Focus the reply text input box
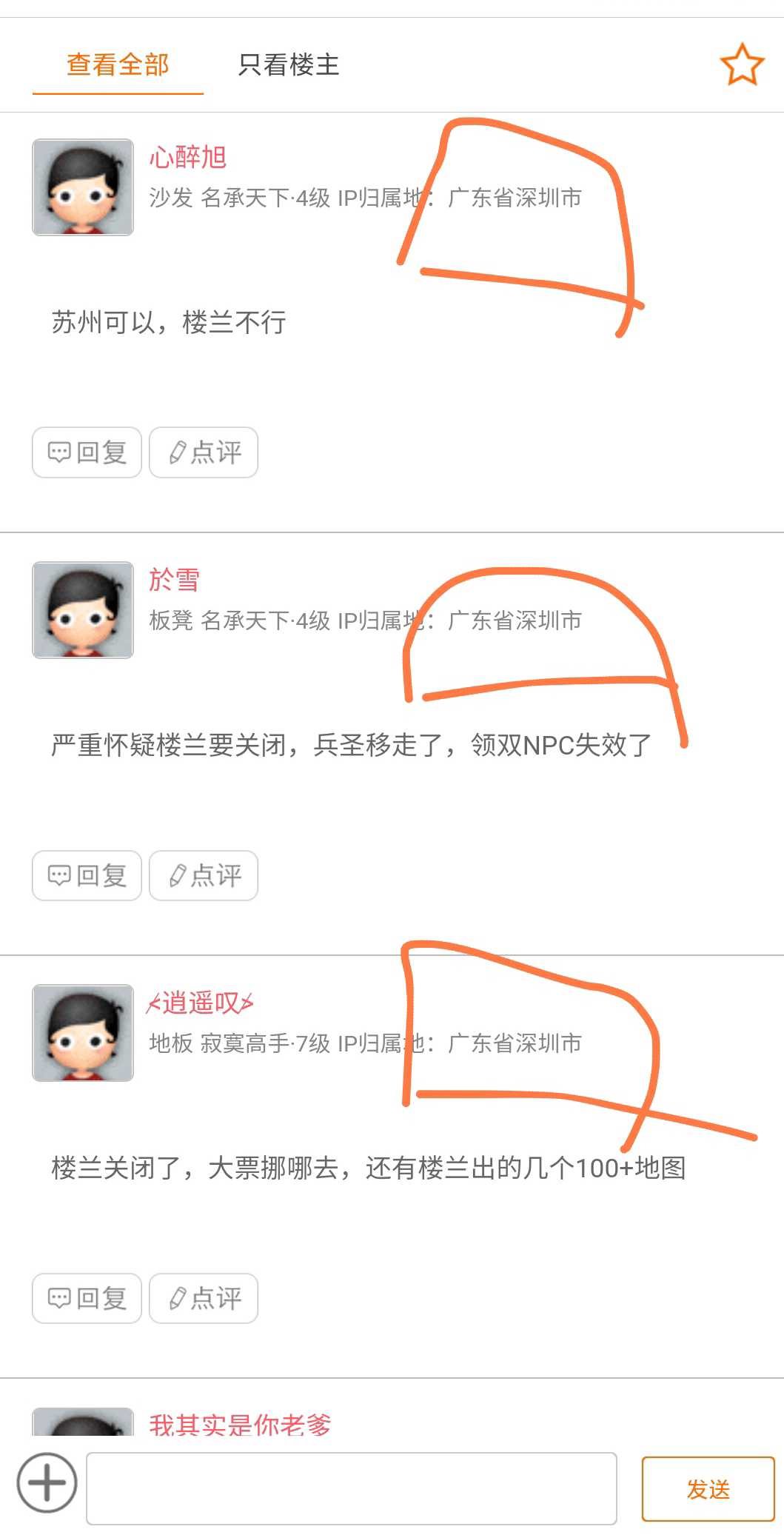This screenshot has width=784, height=1535. click(x=351, y=1488)
